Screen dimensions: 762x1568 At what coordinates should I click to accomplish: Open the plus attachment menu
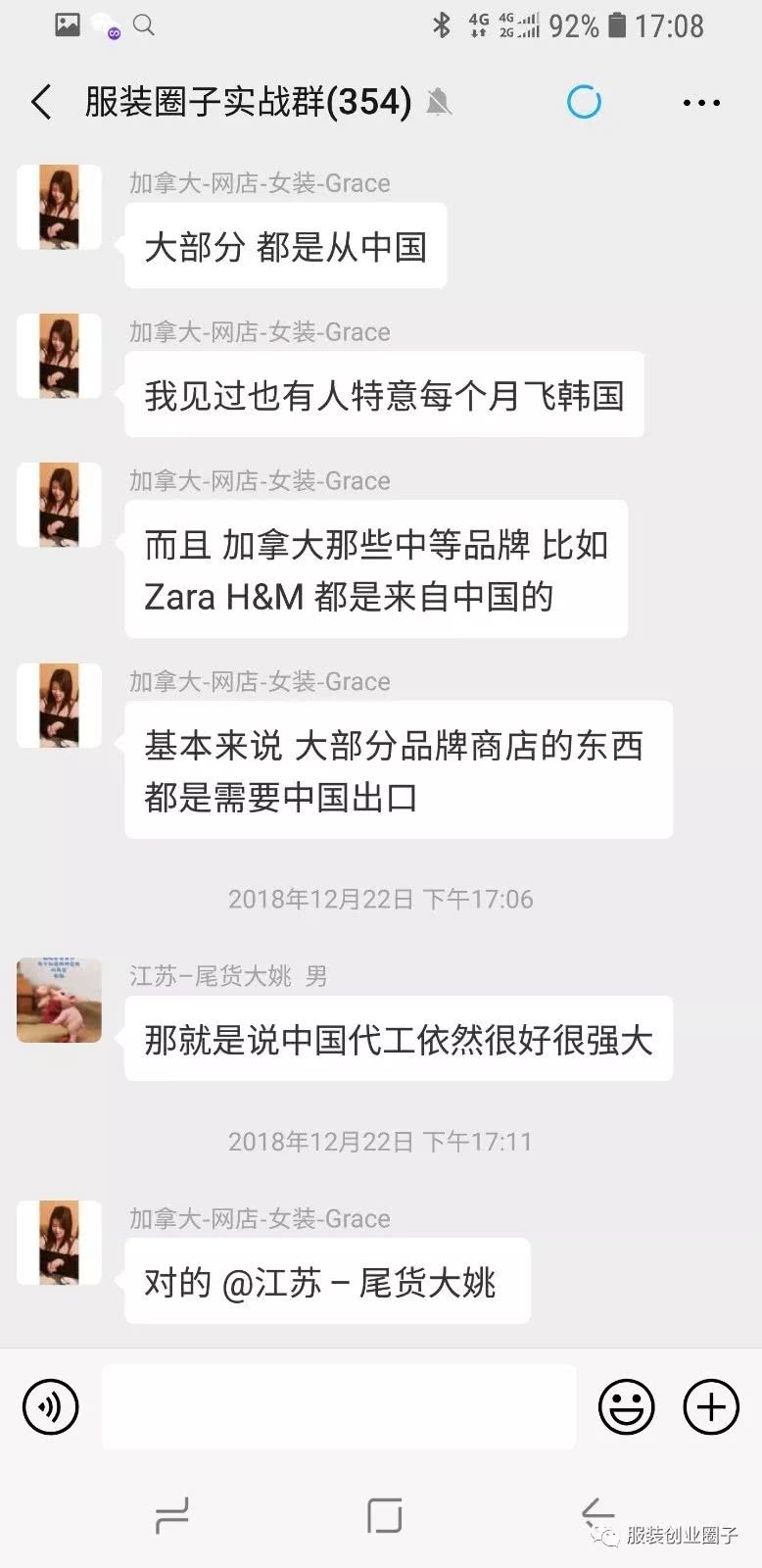(x=710, y=1407)
